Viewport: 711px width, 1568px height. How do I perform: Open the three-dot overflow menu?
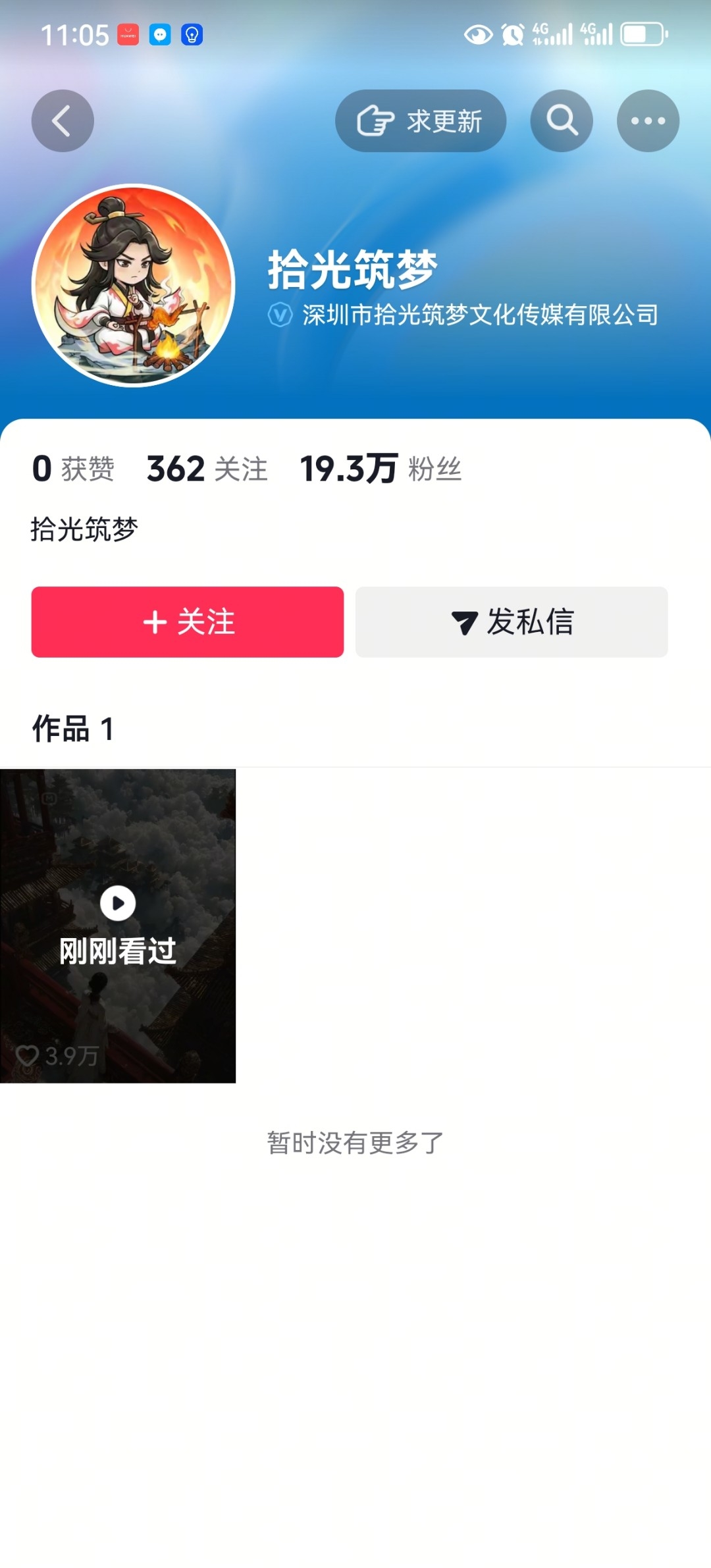648,121
